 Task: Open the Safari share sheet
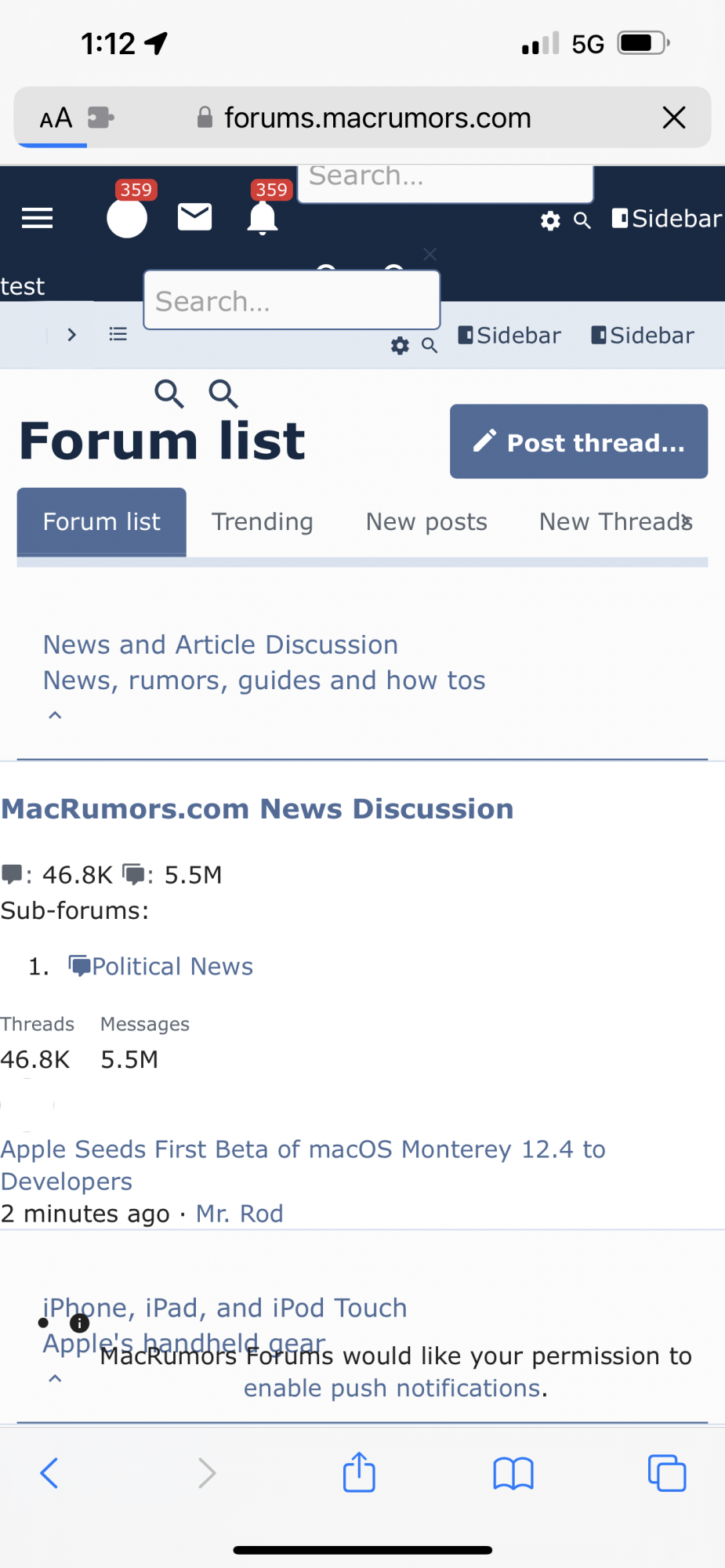tap(359, 1473)
